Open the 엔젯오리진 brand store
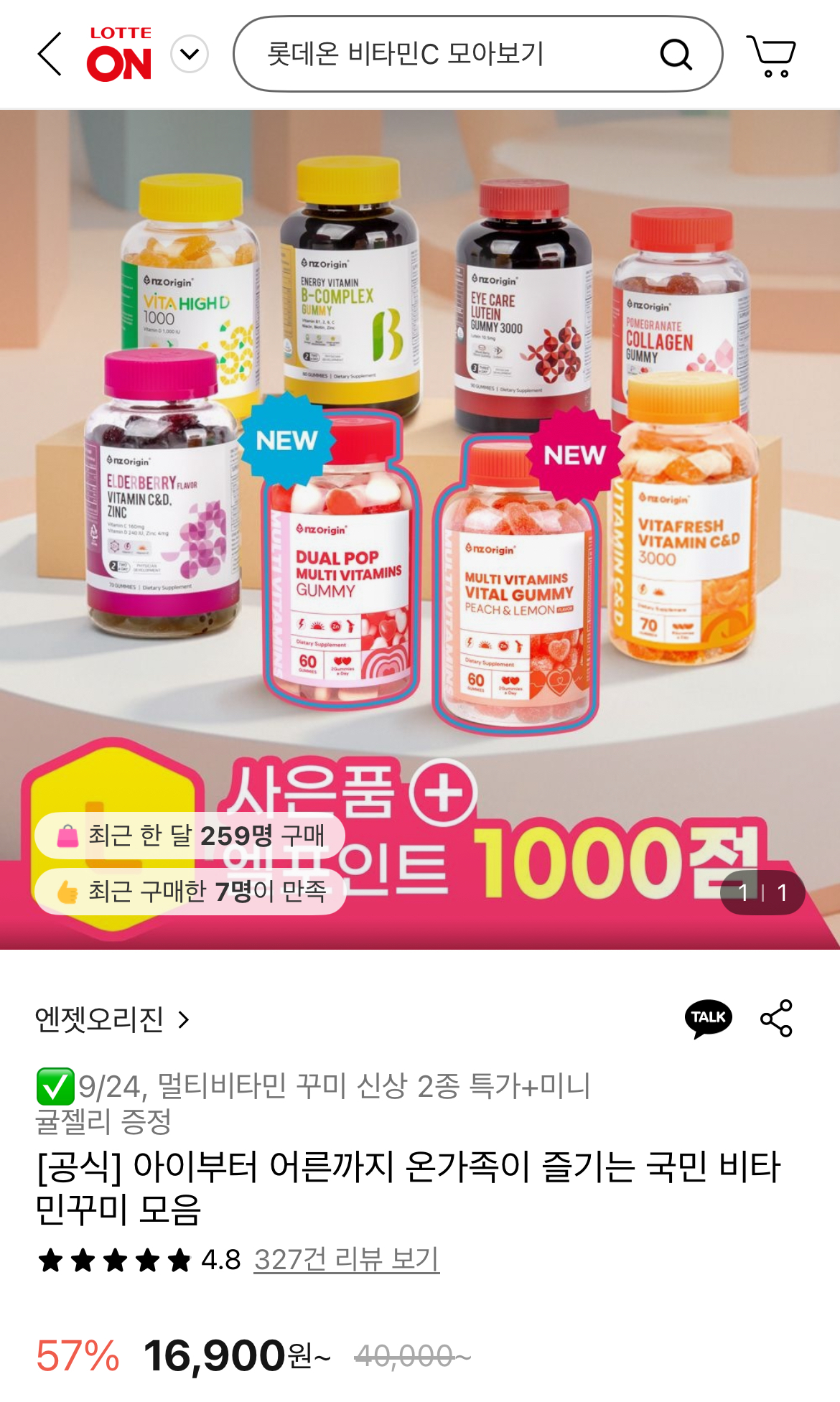 coord(113,1019)
